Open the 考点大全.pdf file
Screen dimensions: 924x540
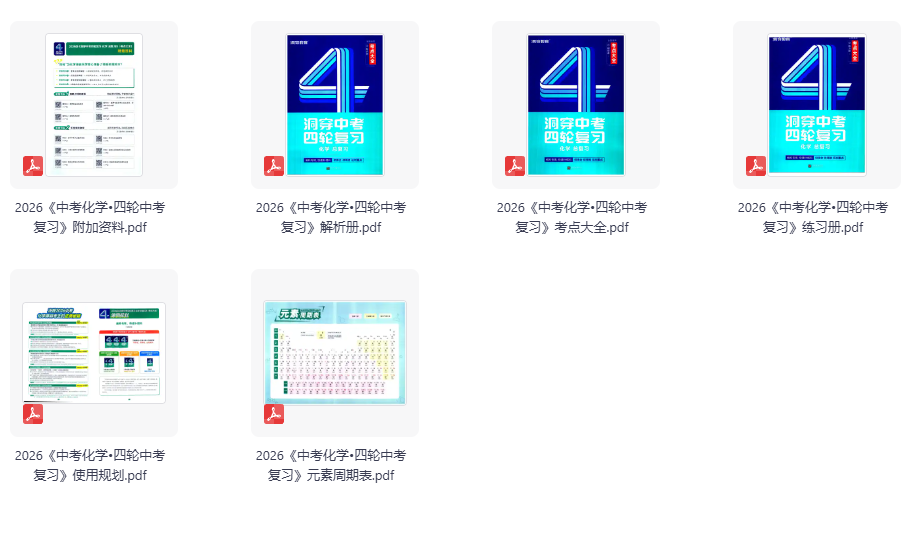point(575,105)
